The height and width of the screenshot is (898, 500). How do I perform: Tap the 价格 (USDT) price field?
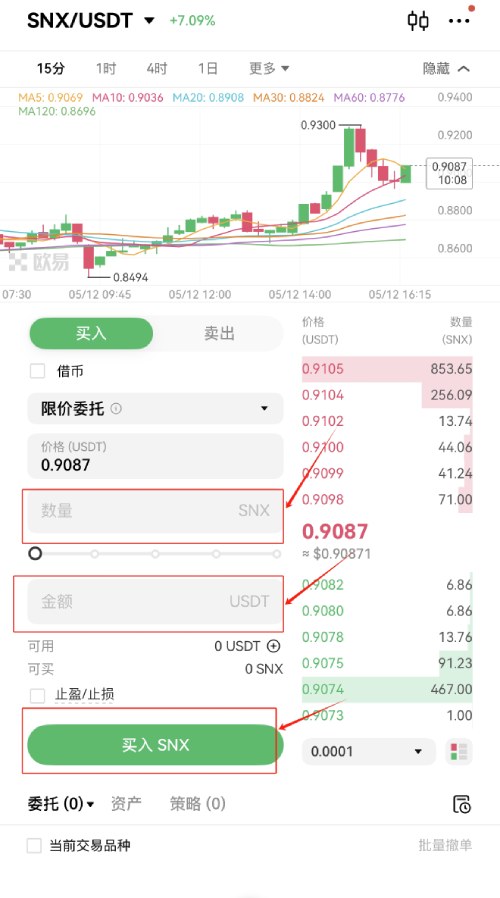click(155, 456)
